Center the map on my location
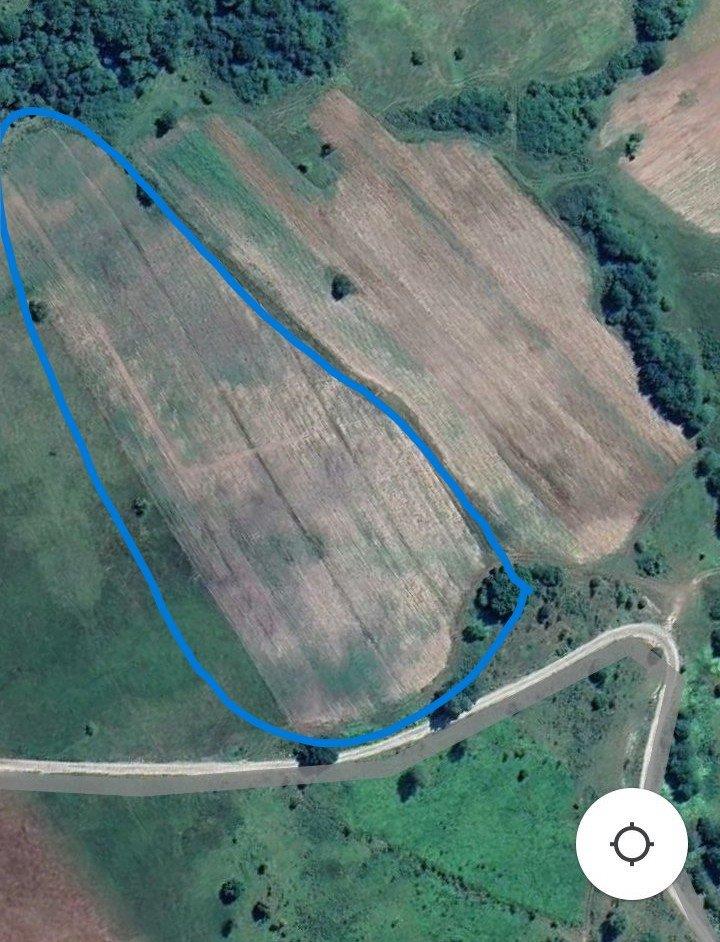 click(x=631, y=844)
